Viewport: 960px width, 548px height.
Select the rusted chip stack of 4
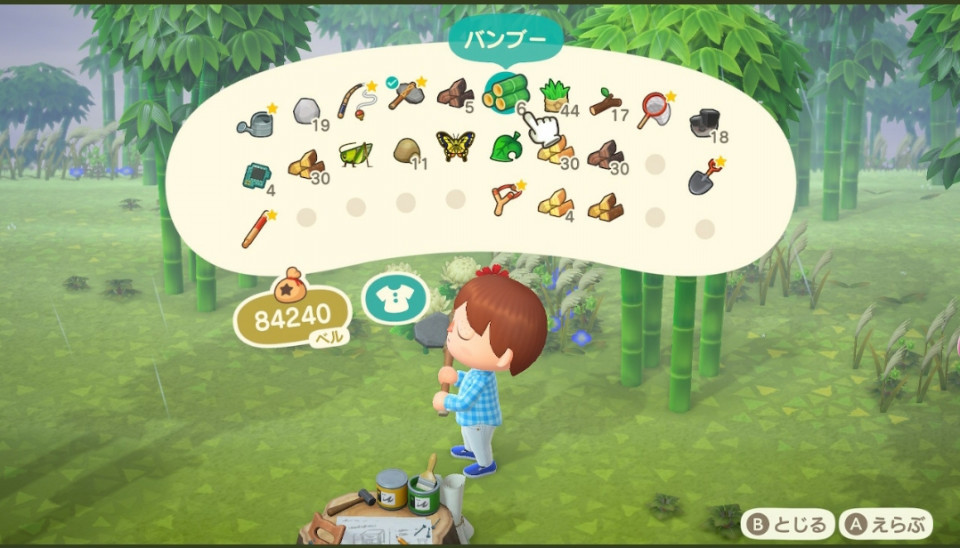256,176
